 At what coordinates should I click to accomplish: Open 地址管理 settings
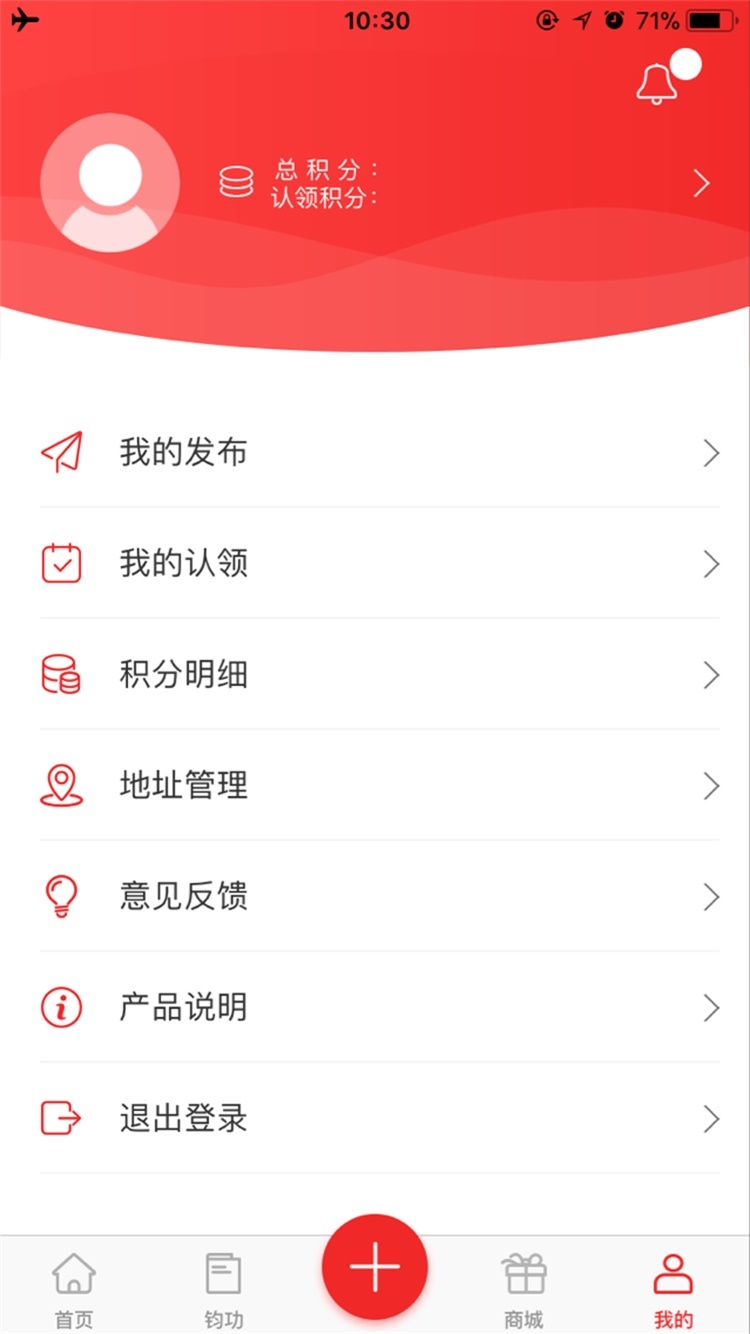(x=380, y=786)
